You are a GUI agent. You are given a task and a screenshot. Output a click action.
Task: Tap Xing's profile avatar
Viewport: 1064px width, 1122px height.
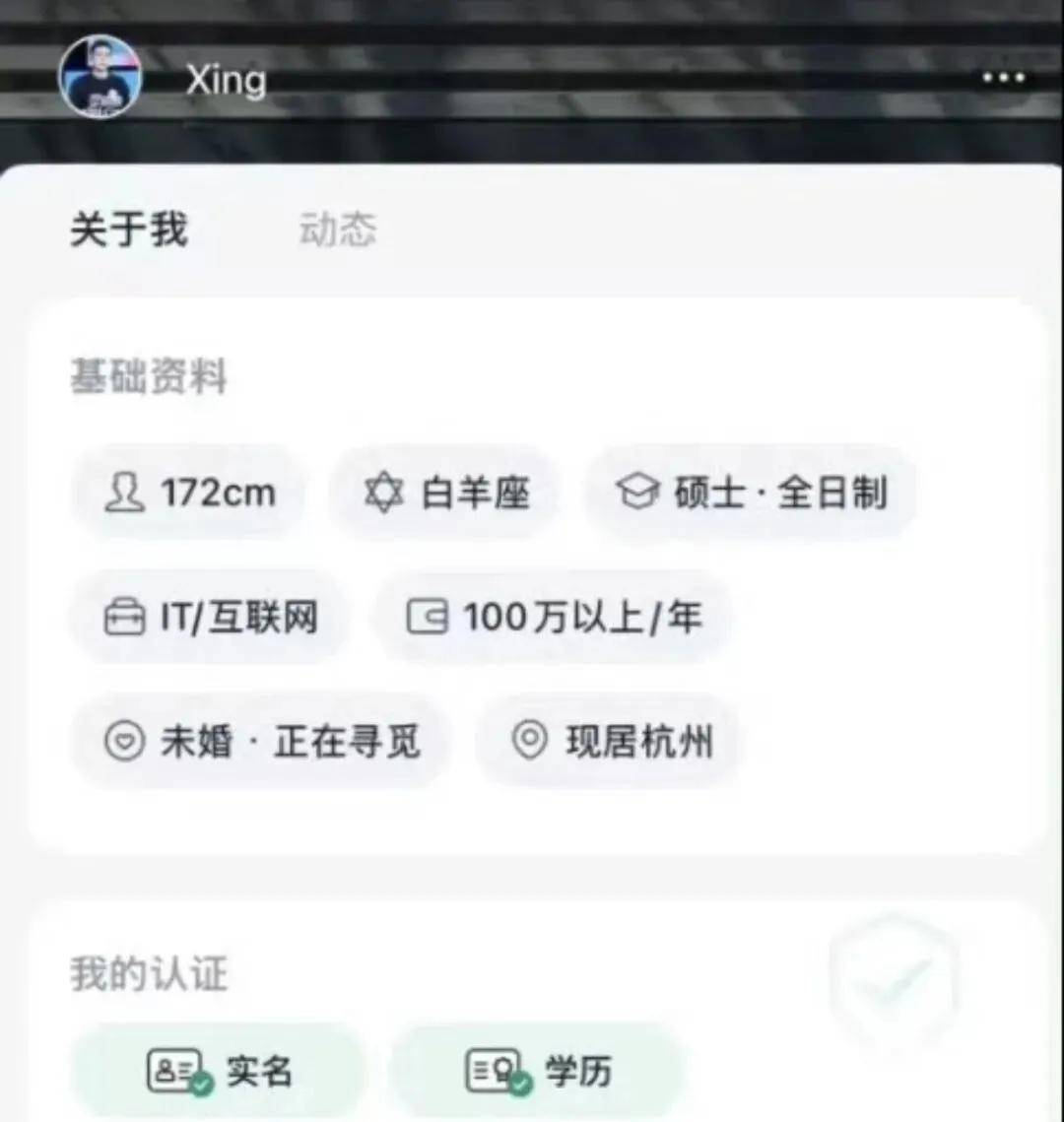100,77
